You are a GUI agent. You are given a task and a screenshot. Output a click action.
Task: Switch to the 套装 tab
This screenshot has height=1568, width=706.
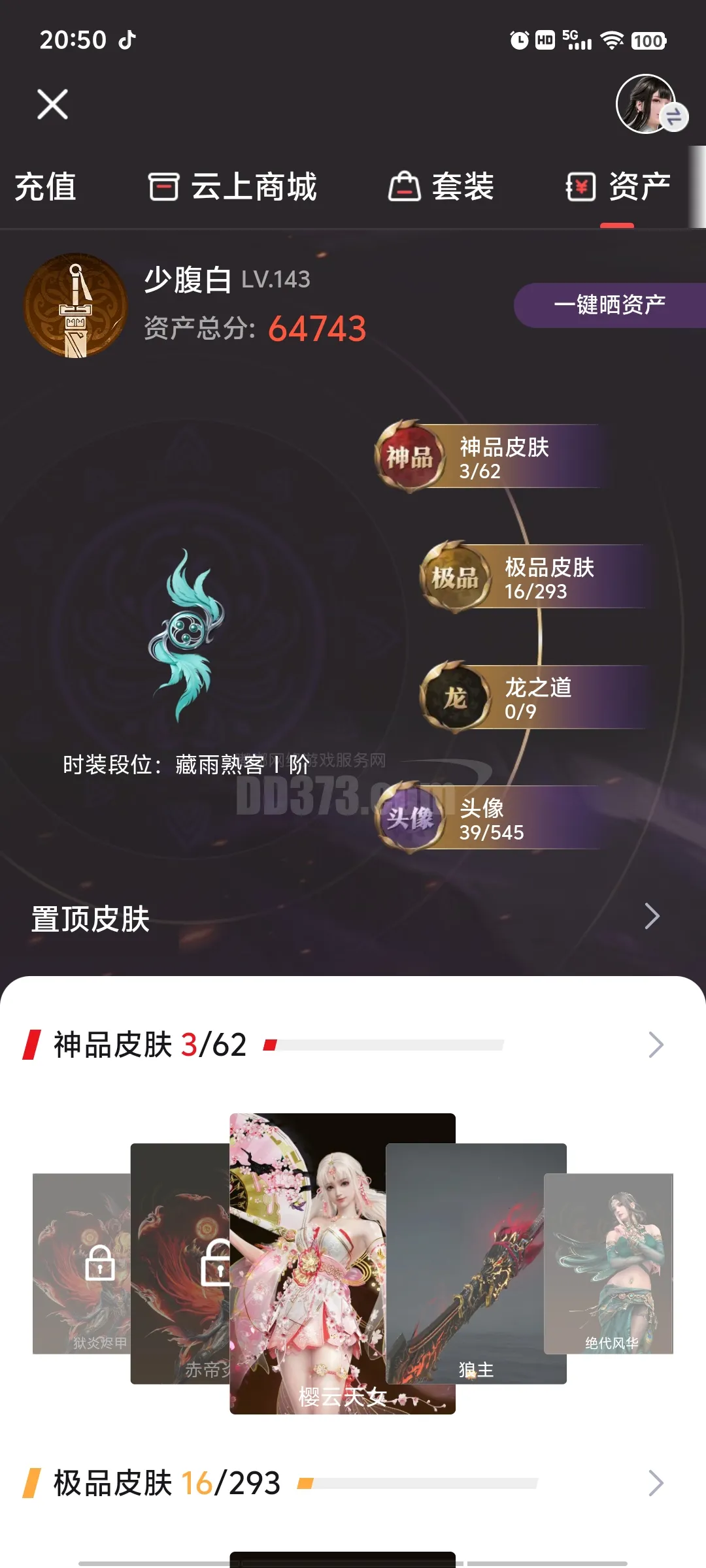tap(441, 188)
